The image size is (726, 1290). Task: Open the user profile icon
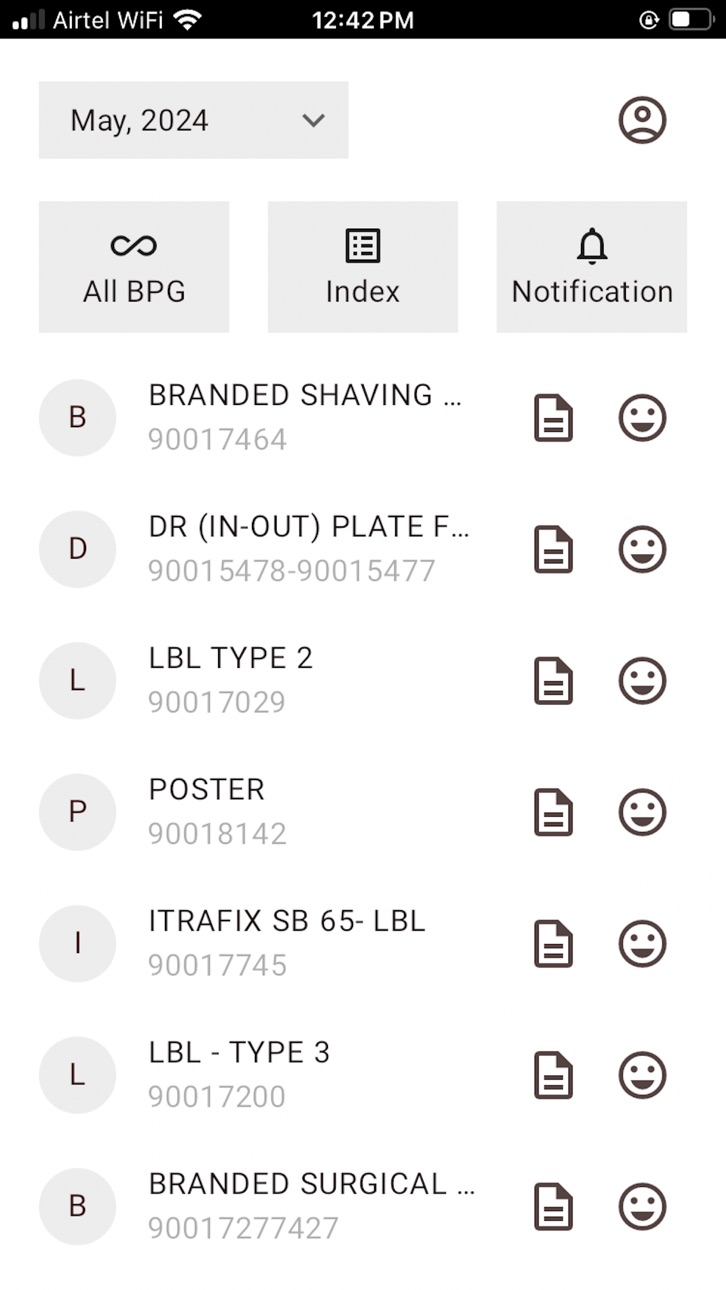tap(642, 120)
